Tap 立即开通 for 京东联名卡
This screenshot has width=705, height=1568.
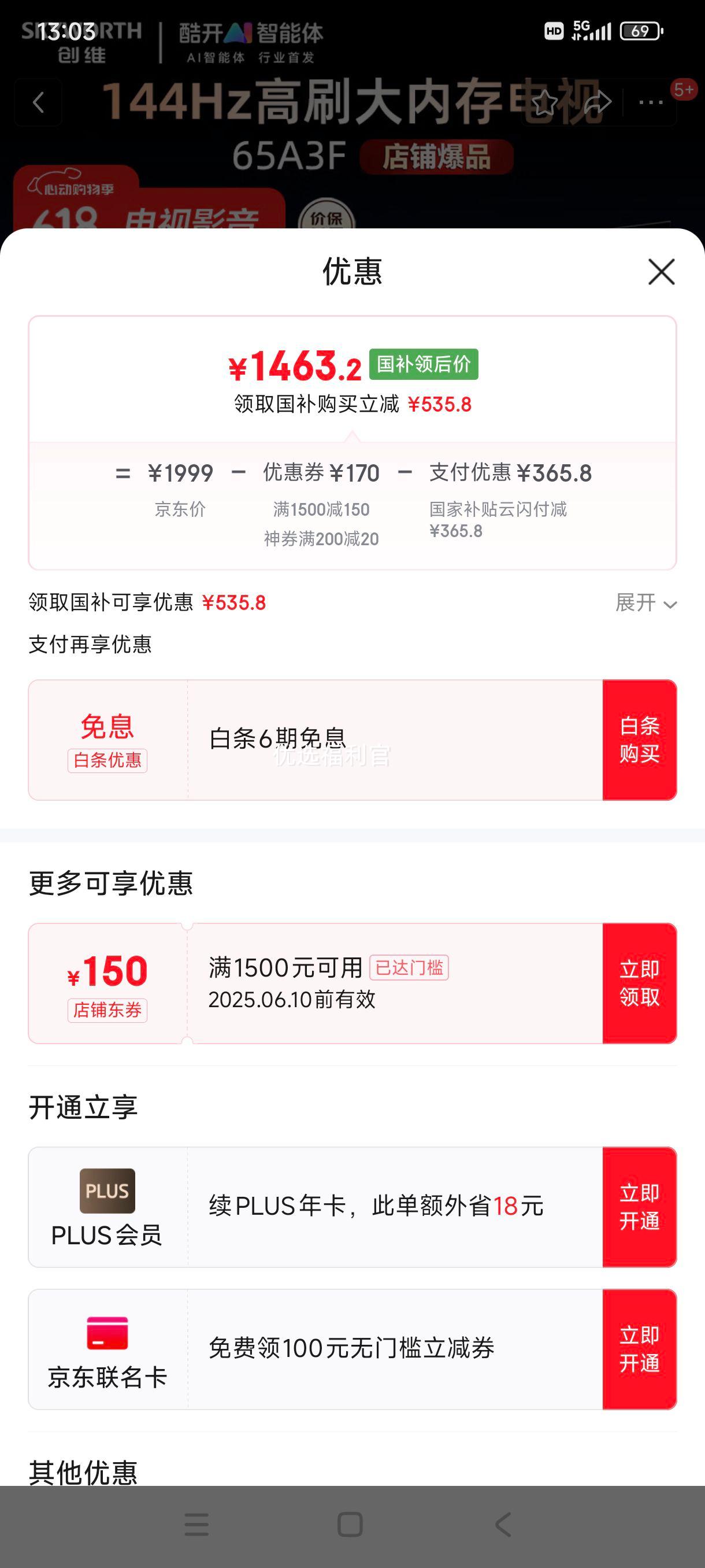(639, 1349)
